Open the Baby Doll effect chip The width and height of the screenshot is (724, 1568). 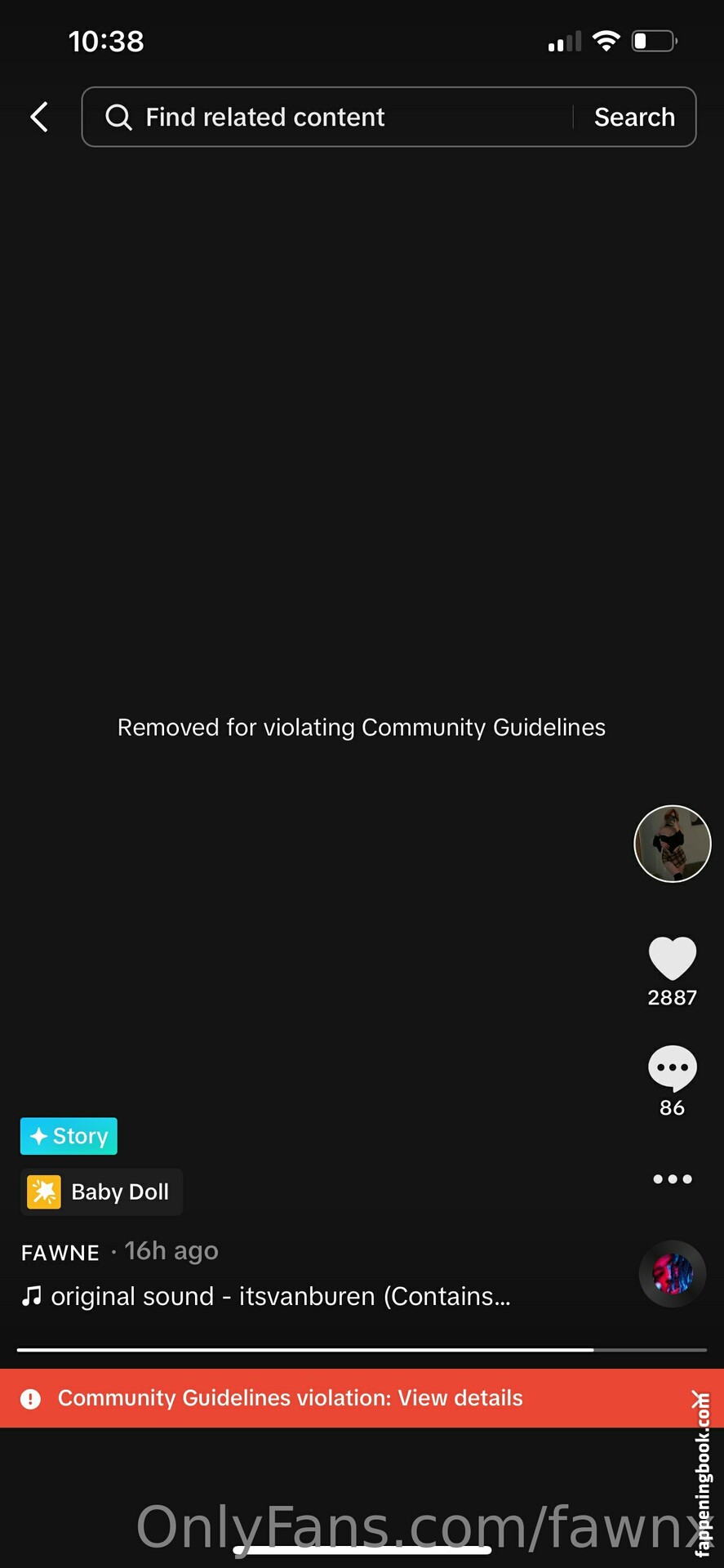coord(101,1192)
